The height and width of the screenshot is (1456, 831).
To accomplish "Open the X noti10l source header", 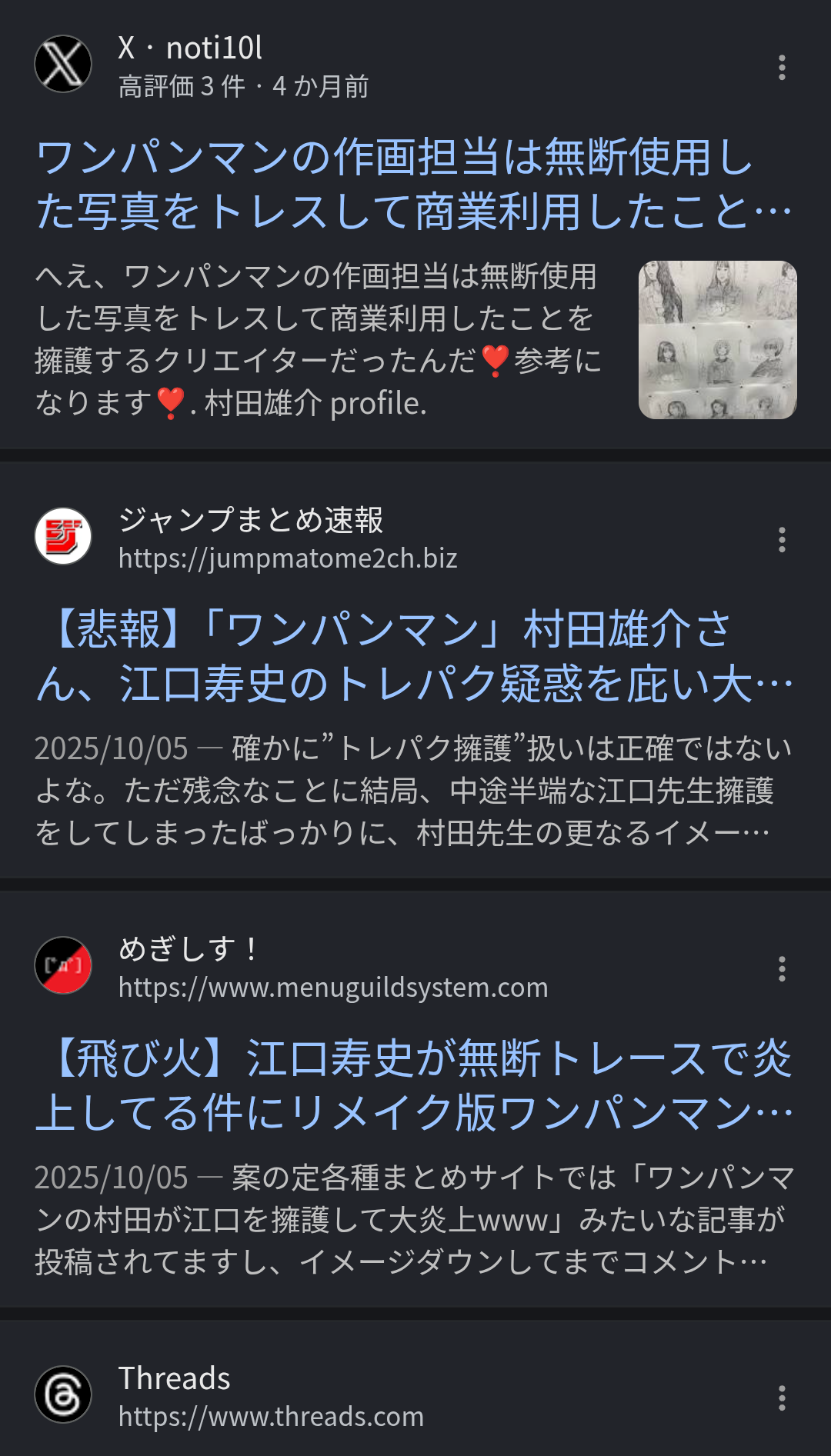I will click(x=190, y=48).
